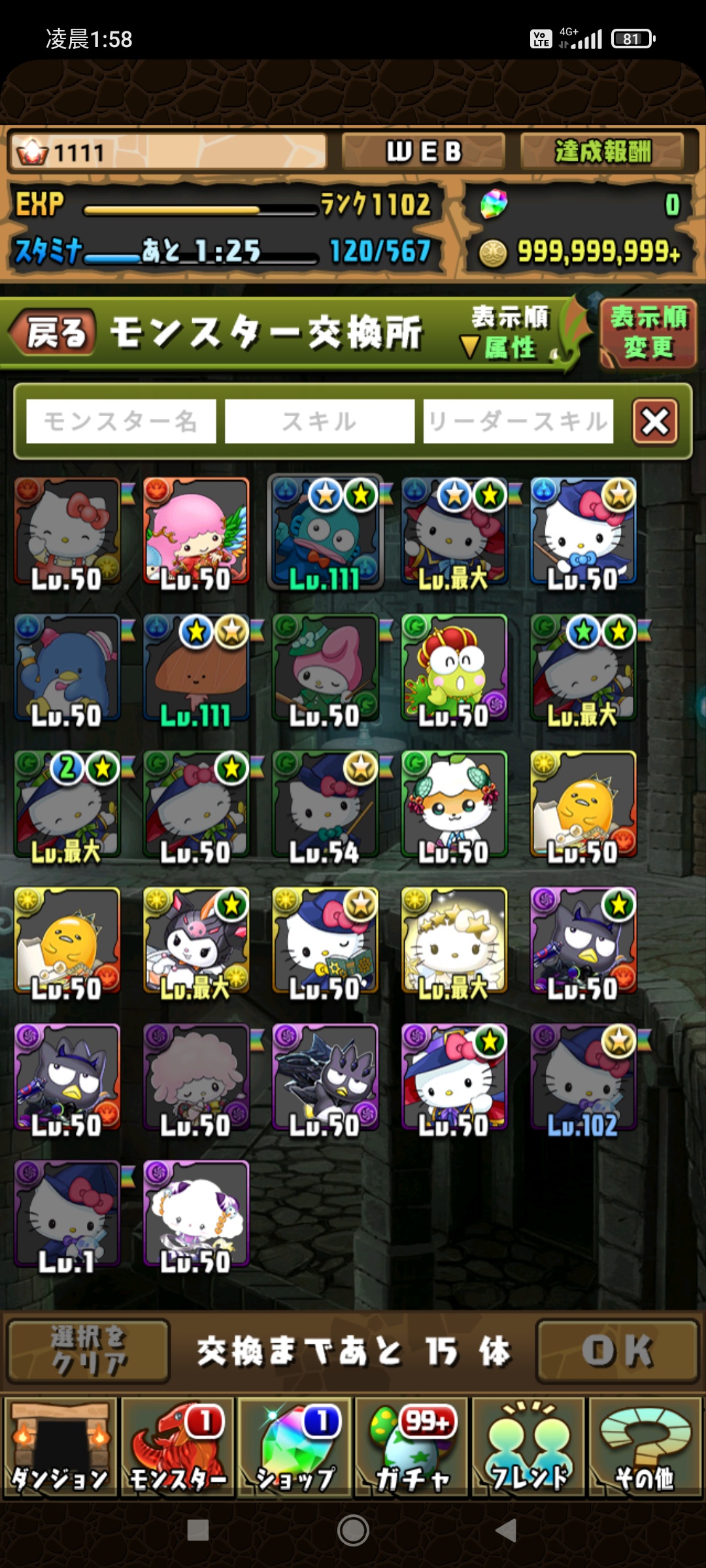706x1568 pixels.
Task: Open the ショップ tab
Action: tap(295, 1447)
